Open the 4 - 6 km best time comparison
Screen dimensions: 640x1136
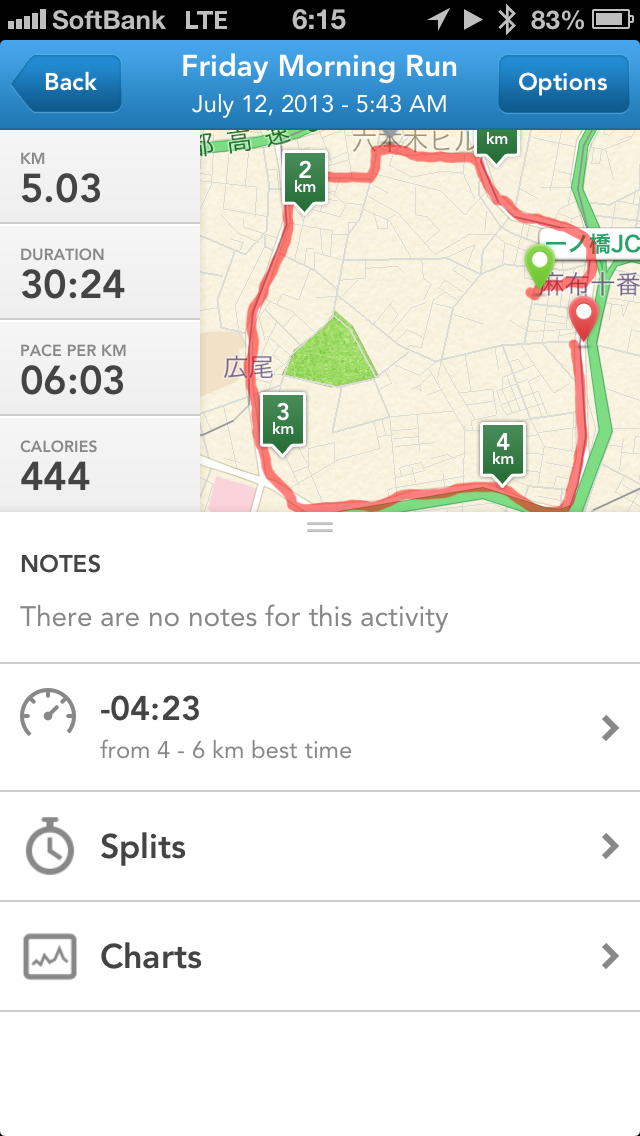(x=320, y=727)
